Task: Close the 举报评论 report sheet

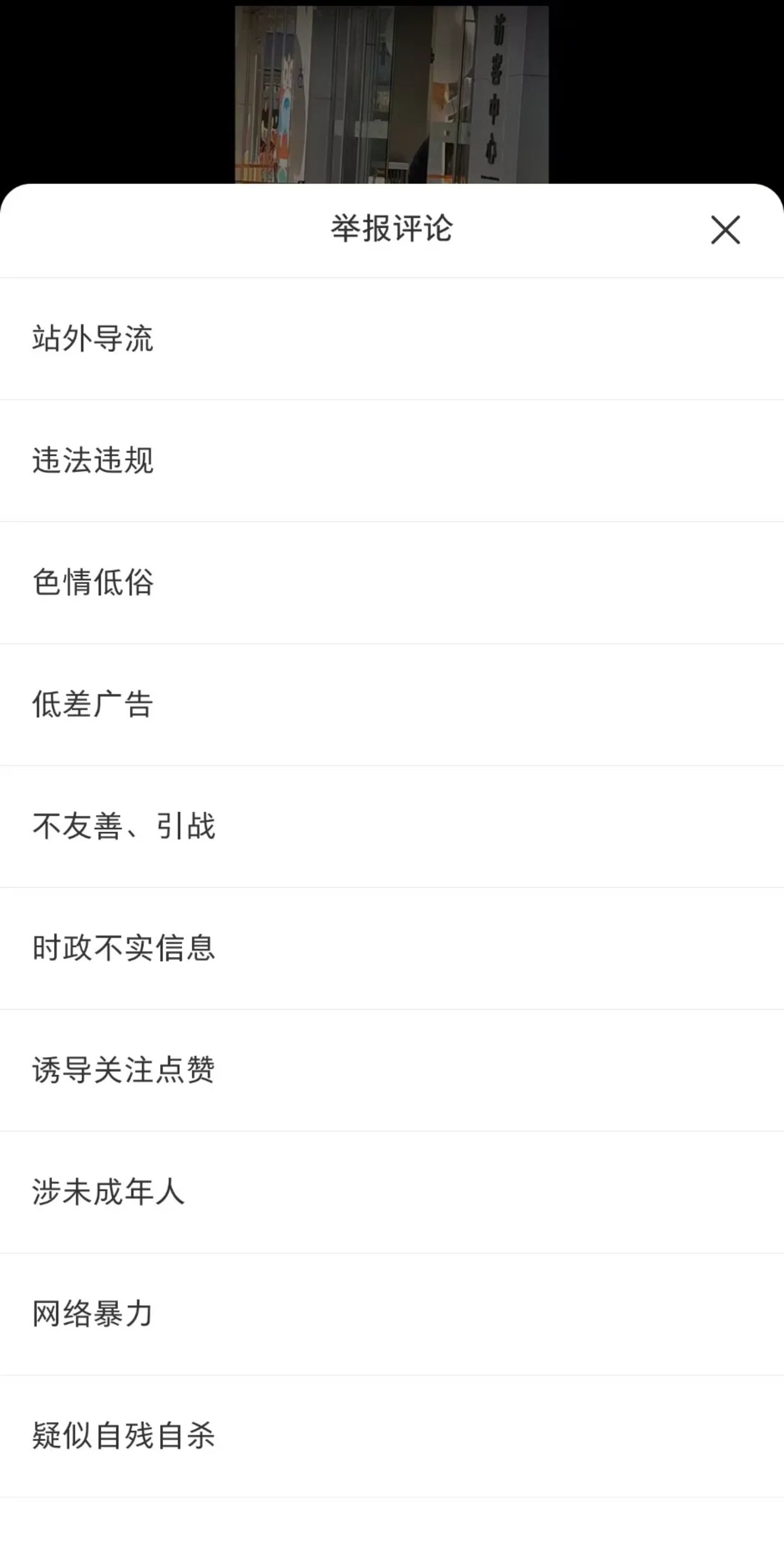Action: click(725, 230)
